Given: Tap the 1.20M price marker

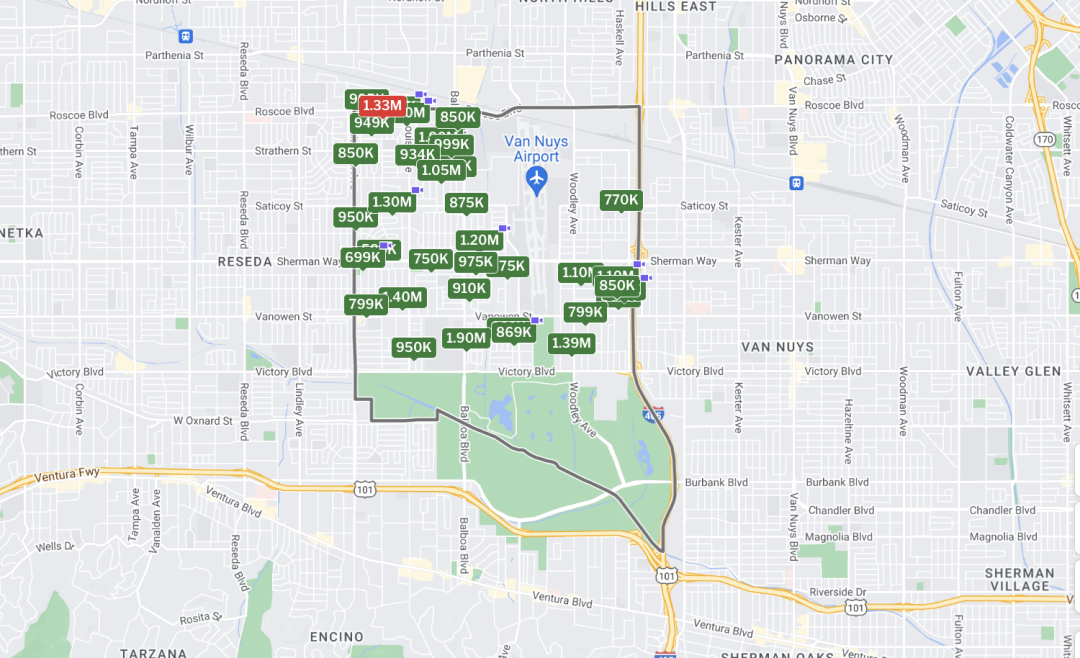Looking at the screenshot, I should [x=478, y=240].
